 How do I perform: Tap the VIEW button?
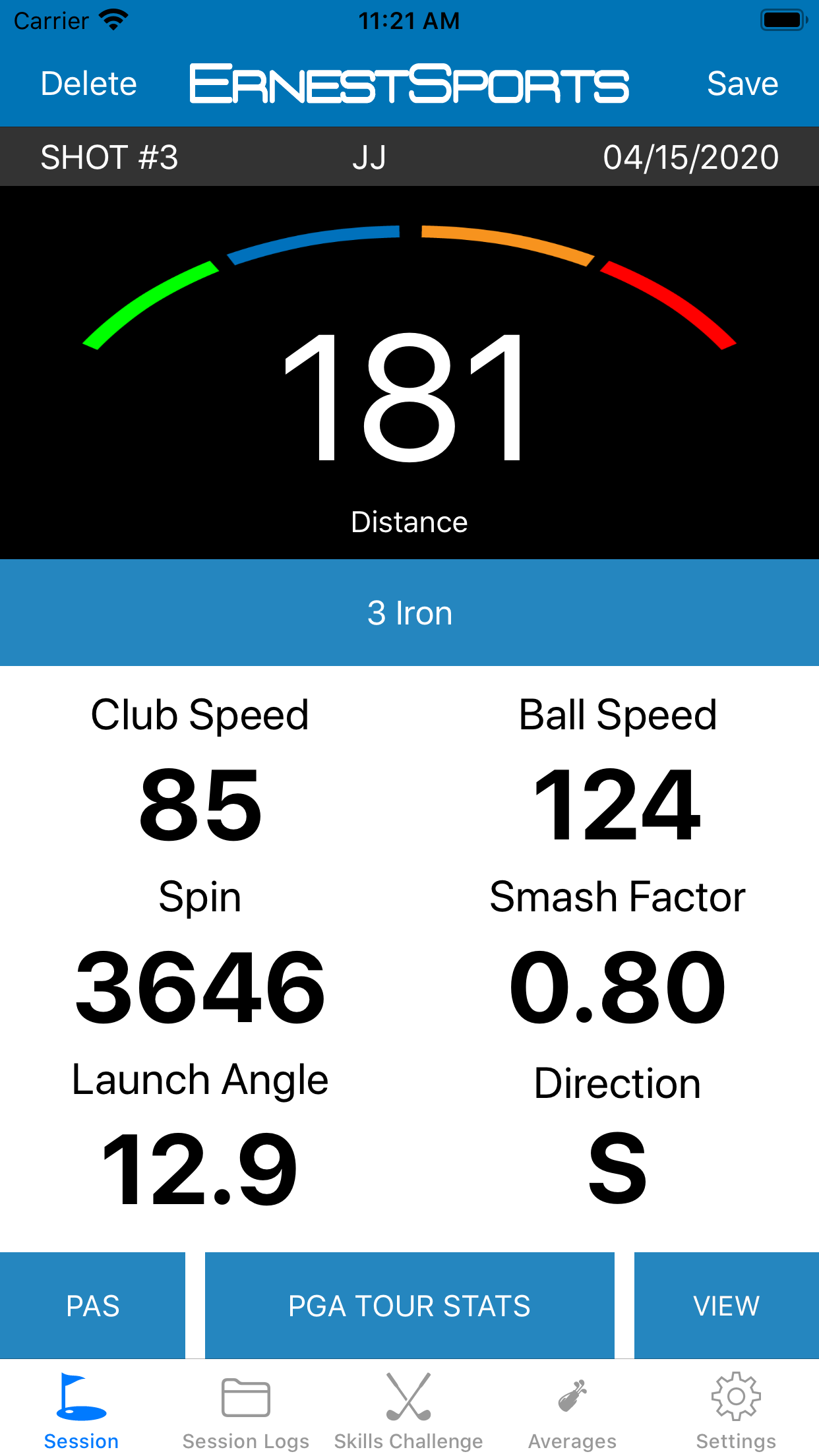tap(727, 1306)
